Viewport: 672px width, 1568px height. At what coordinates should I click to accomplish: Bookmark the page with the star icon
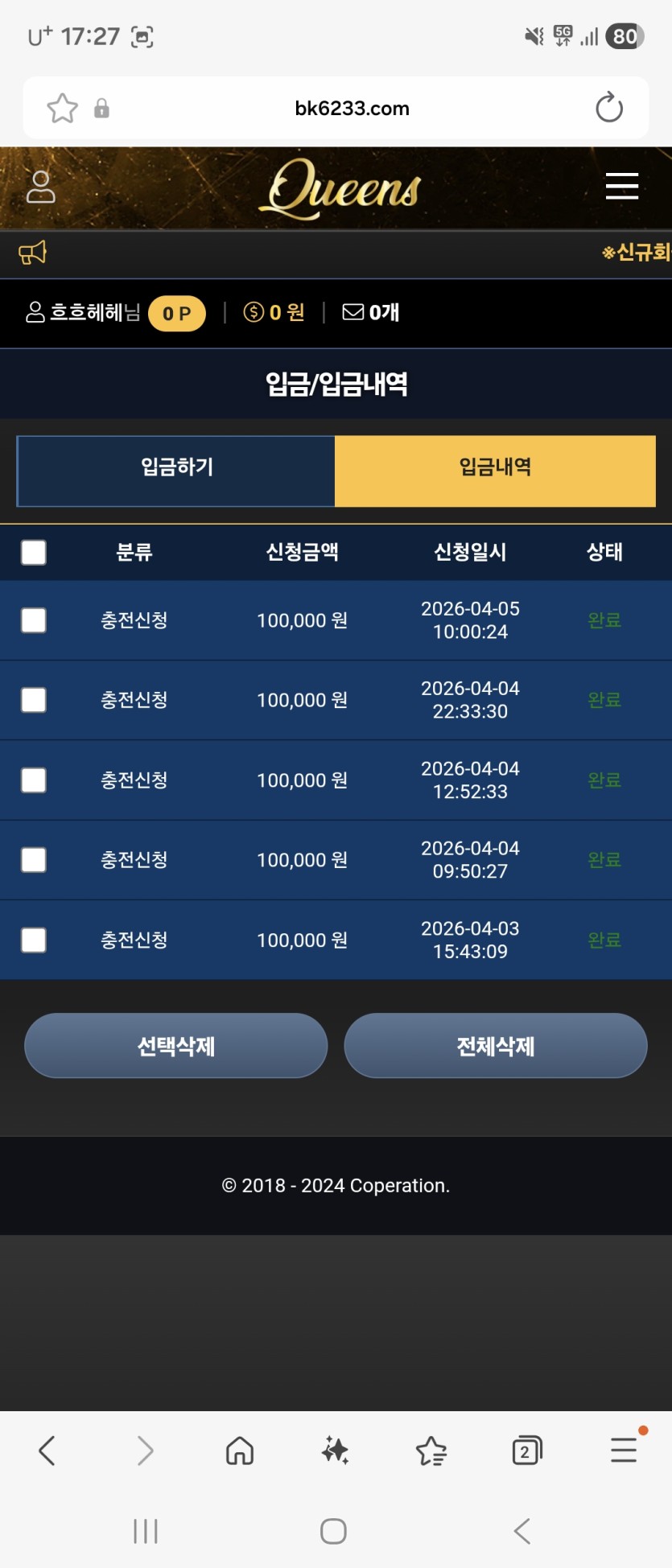pyautogui.click(x=62, y=108)
